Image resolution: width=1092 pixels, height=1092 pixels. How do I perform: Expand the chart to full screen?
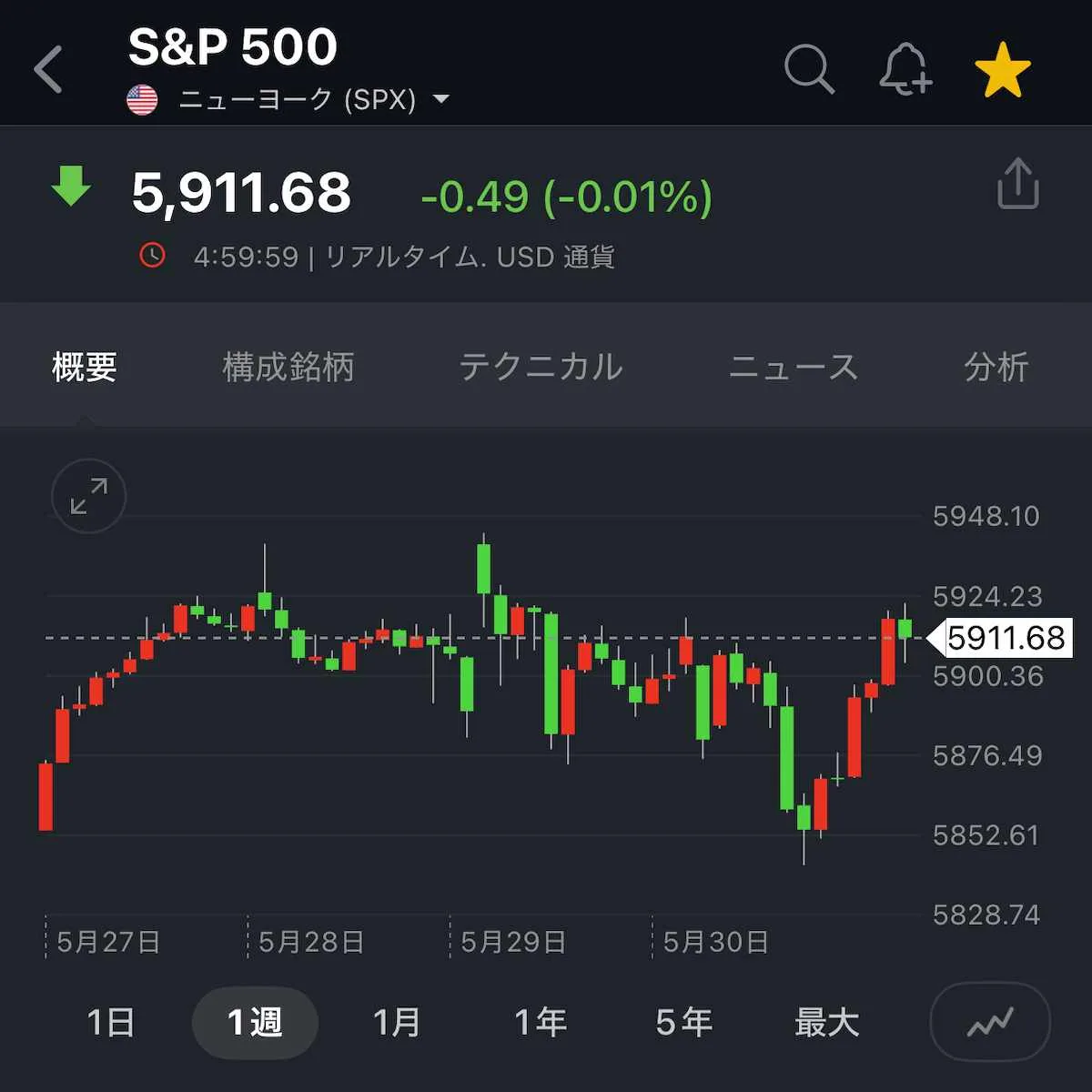pyautogui.click(x=88, y=496)
